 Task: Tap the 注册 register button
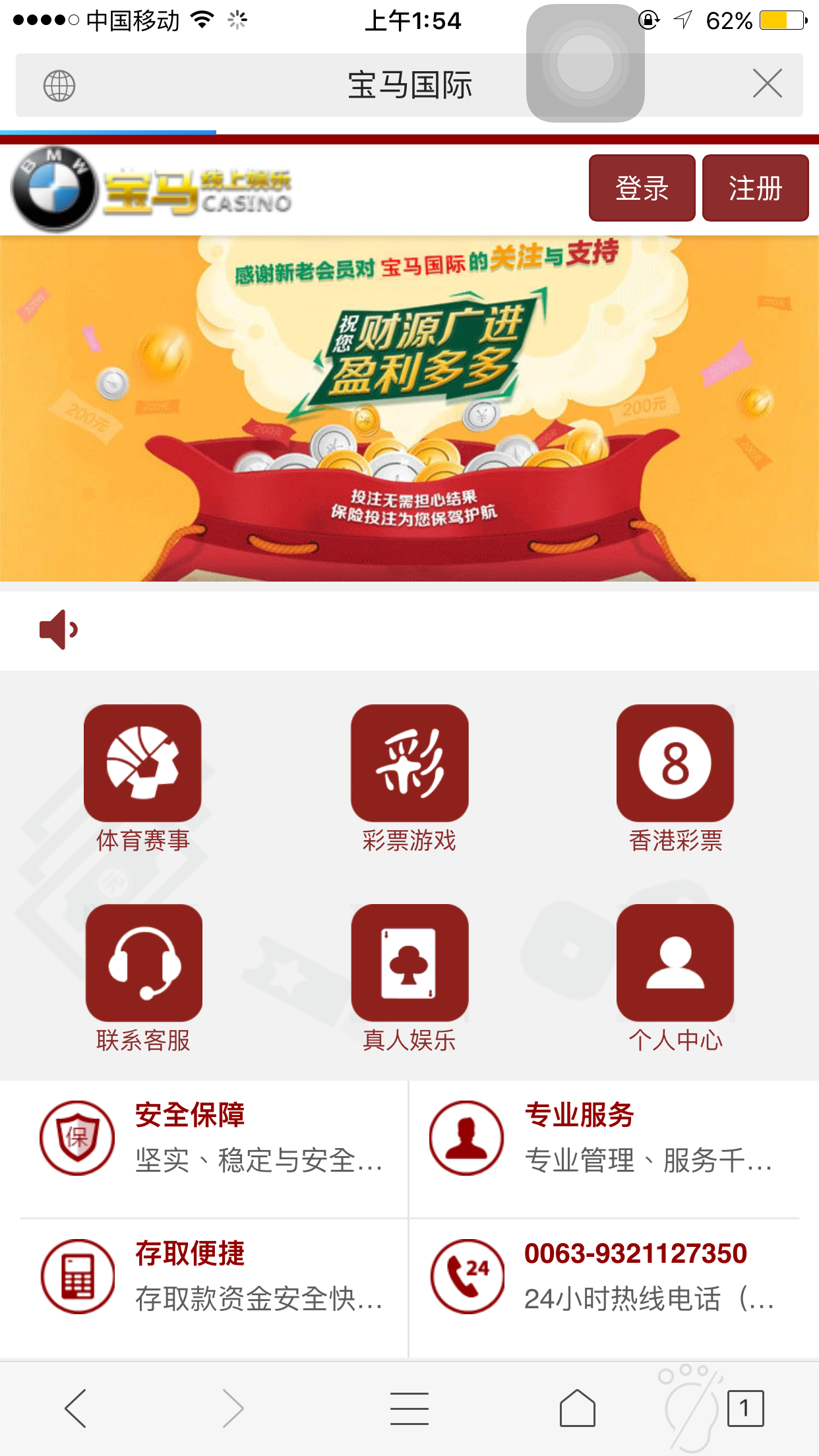(x=755, y=188)
